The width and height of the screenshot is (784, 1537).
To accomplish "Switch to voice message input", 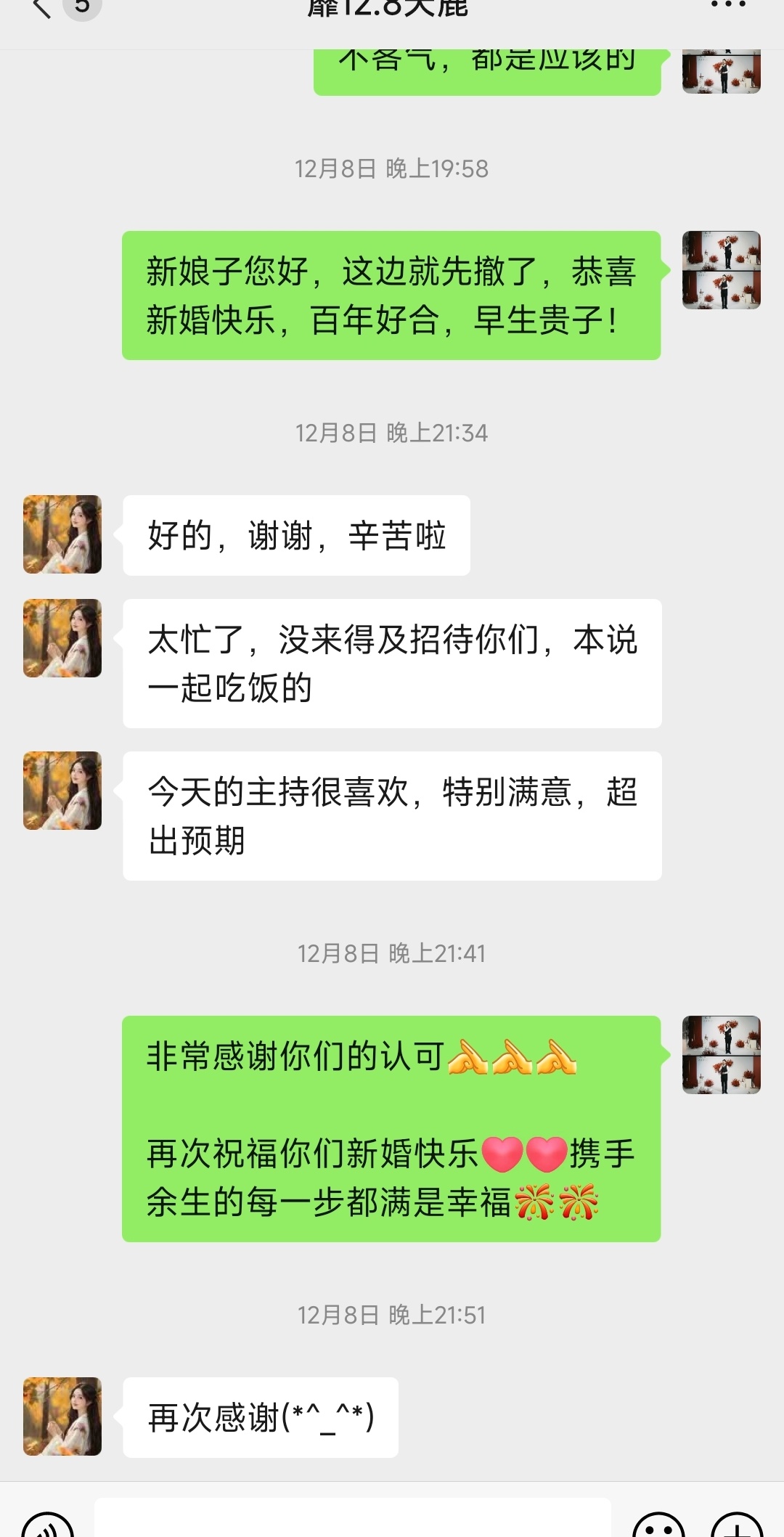I will pyautogui.click(x=48, y=1525).
